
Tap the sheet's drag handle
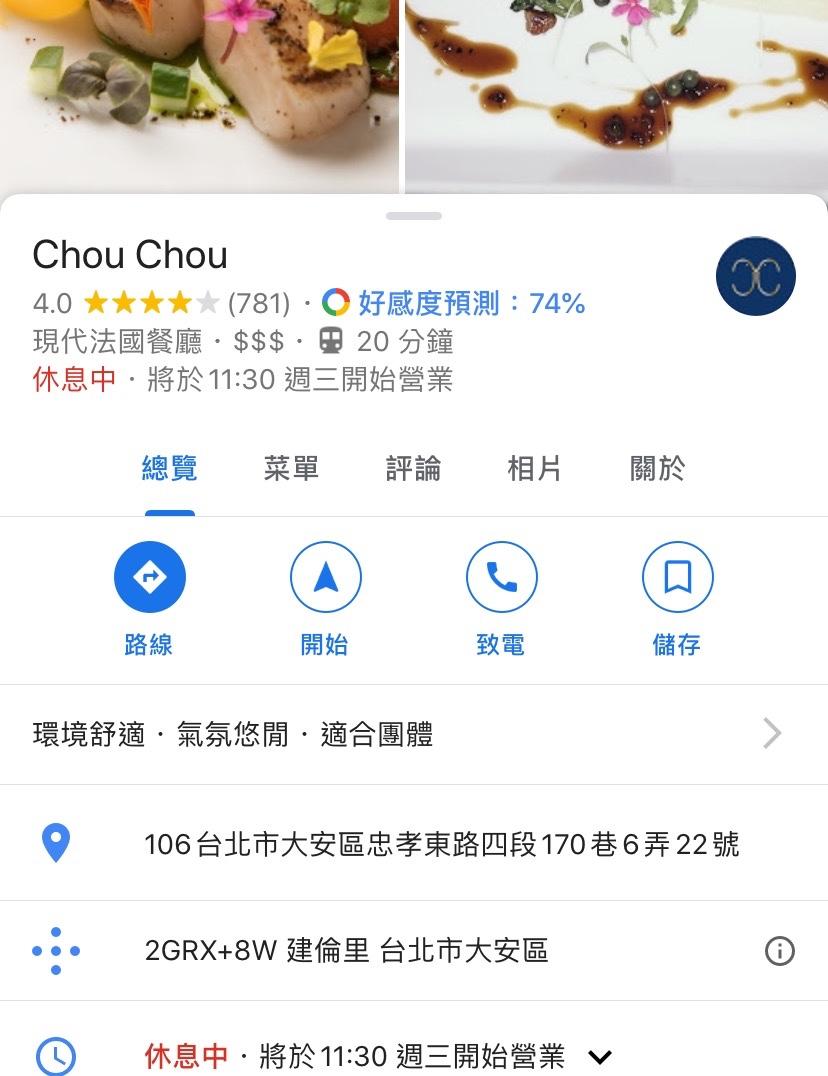point(413,215)
